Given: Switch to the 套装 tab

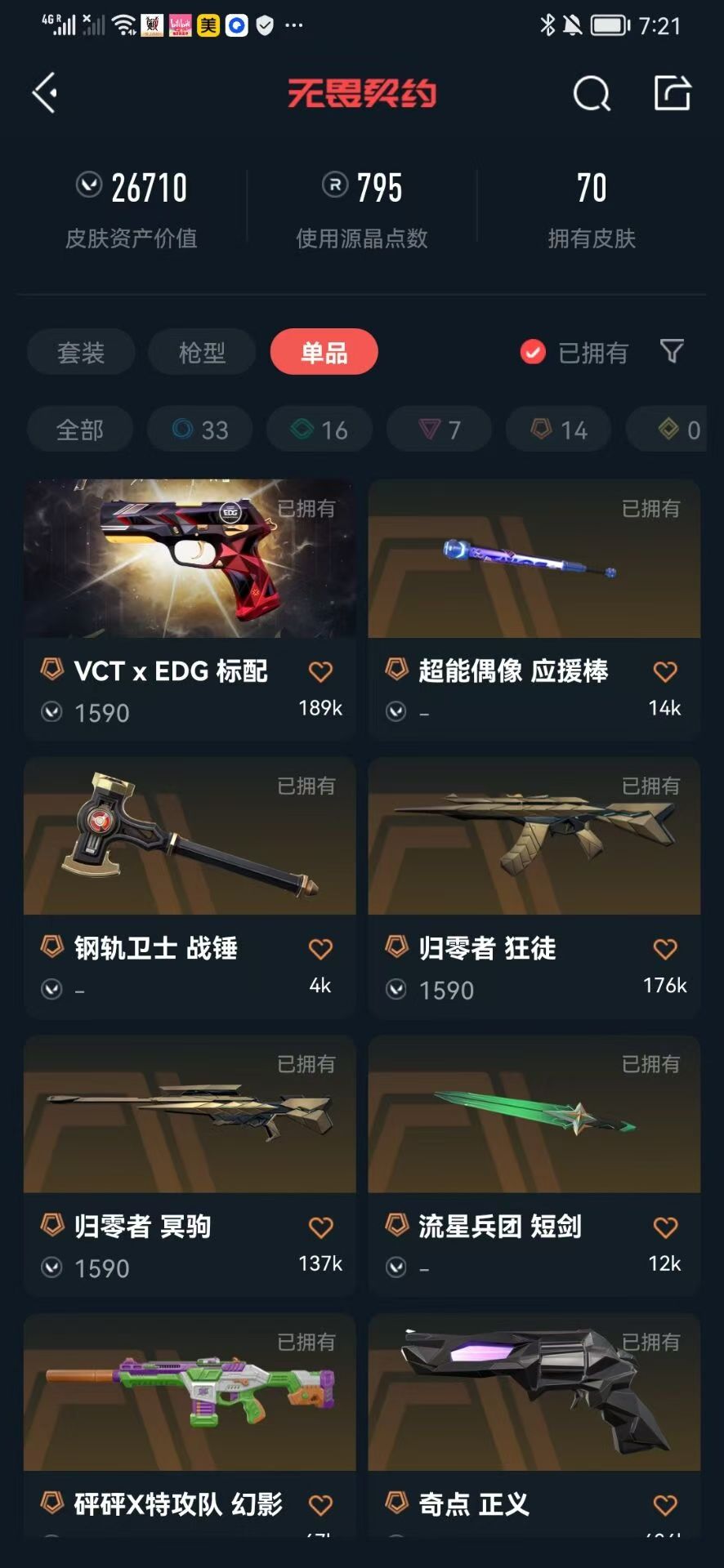Looking at the screenshot, I should click(81, 352).
